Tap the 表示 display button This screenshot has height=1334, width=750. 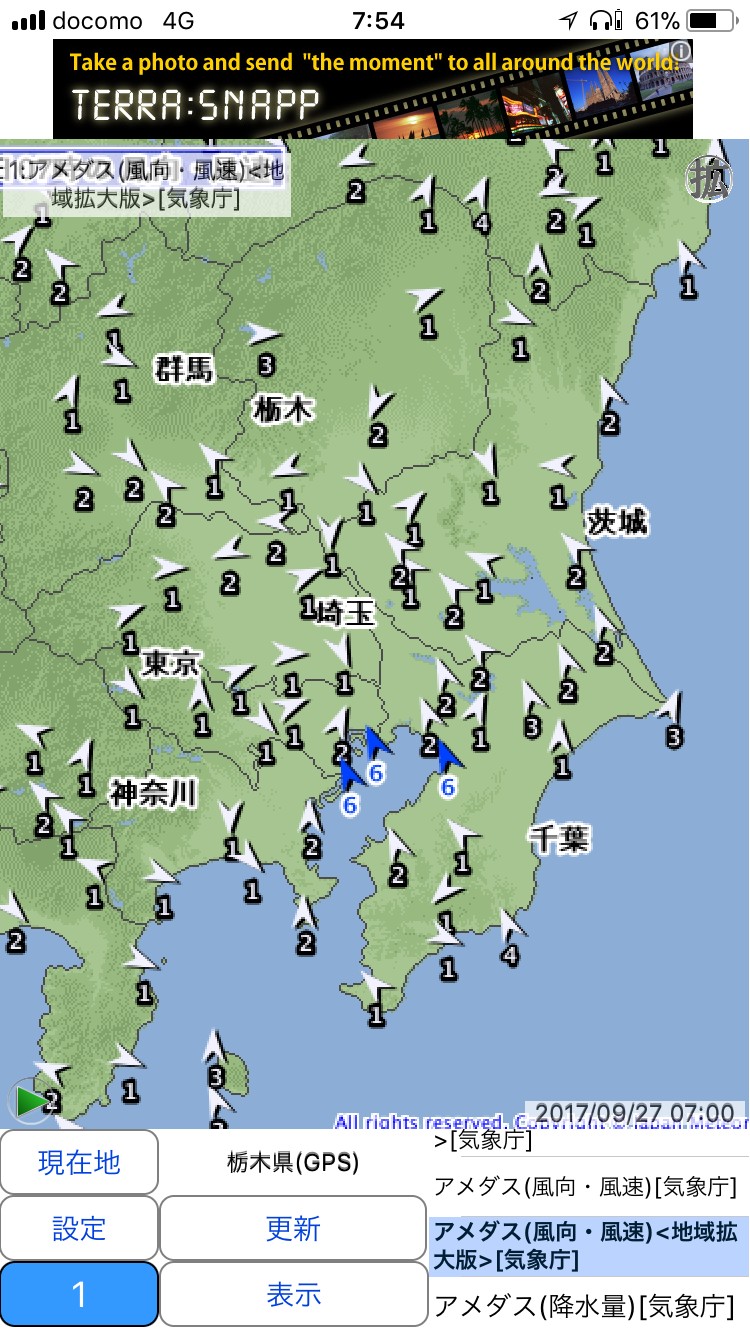293,1294
